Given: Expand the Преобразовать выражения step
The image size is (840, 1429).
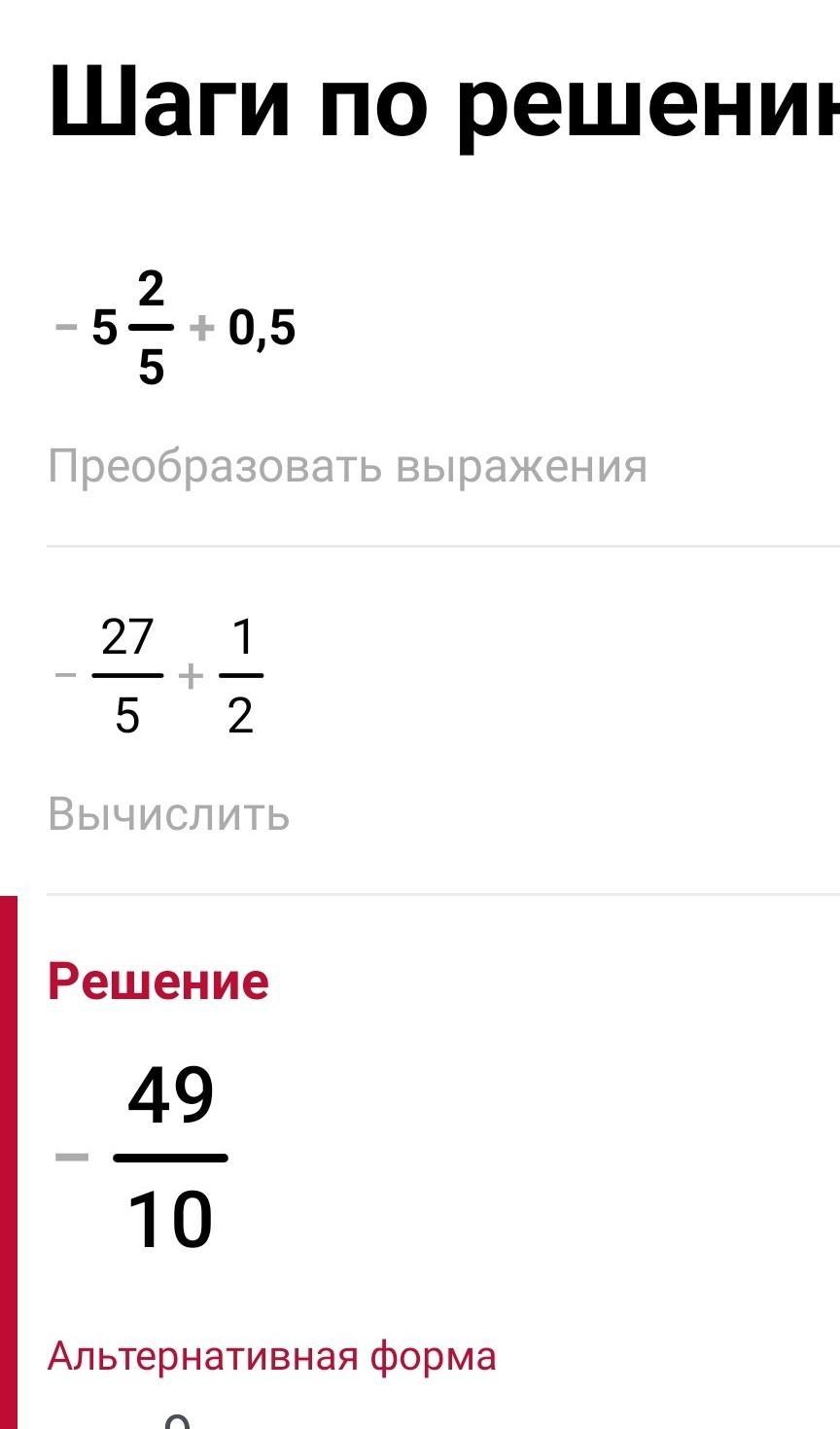Looking at the screenshot, I should 347,467.
